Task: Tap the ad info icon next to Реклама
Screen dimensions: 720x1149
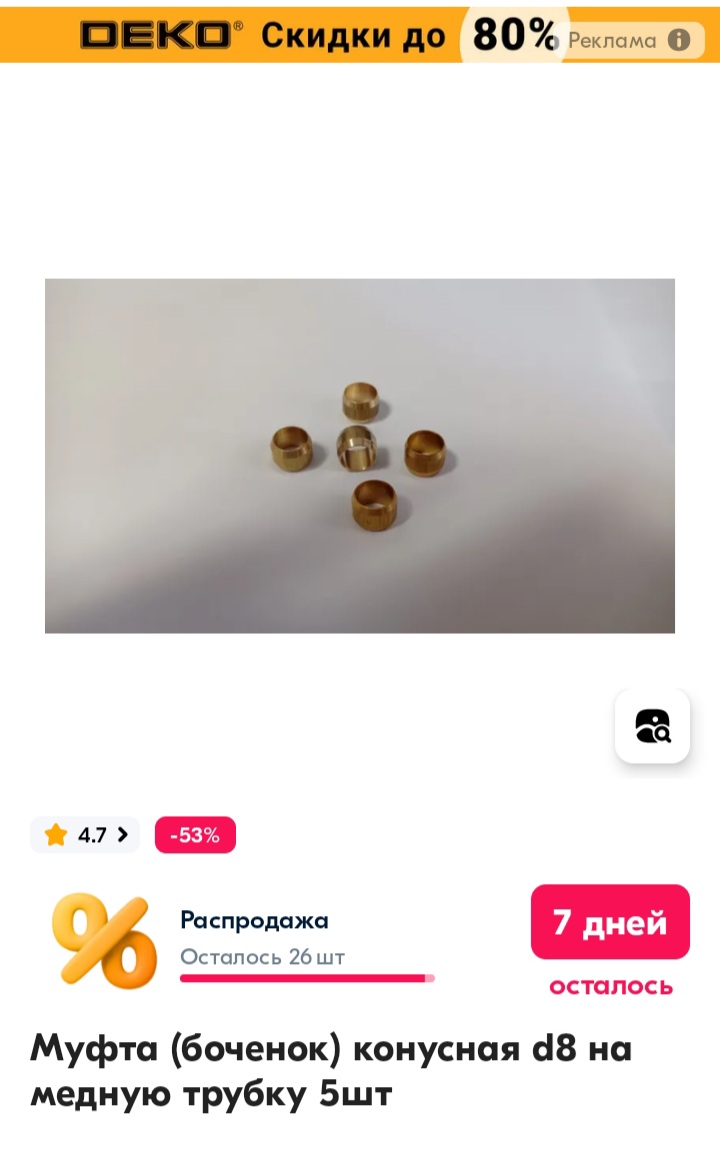Action: 679,40
